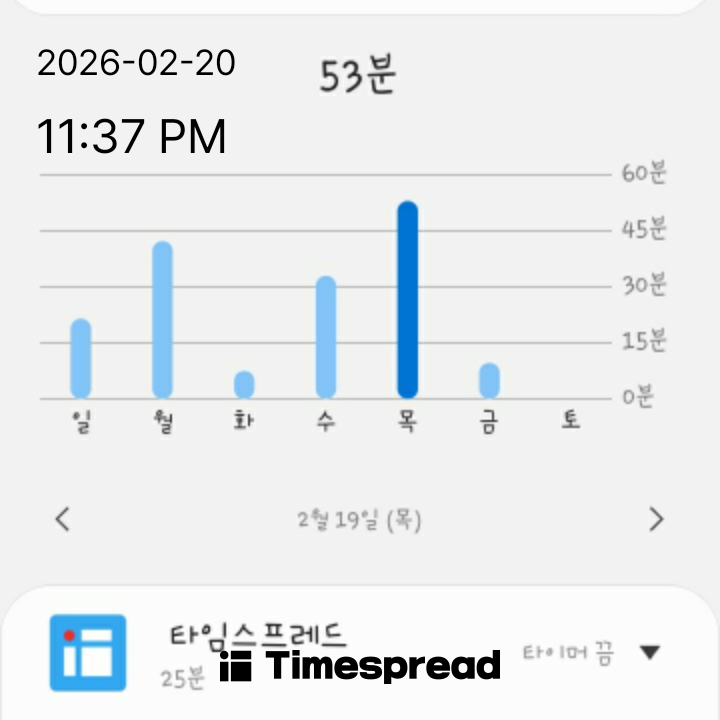The width and height of the screenshot is (720, 720).
Task: Select the 일 (Sunday) bar in the chart
Action: coord(81,358)
